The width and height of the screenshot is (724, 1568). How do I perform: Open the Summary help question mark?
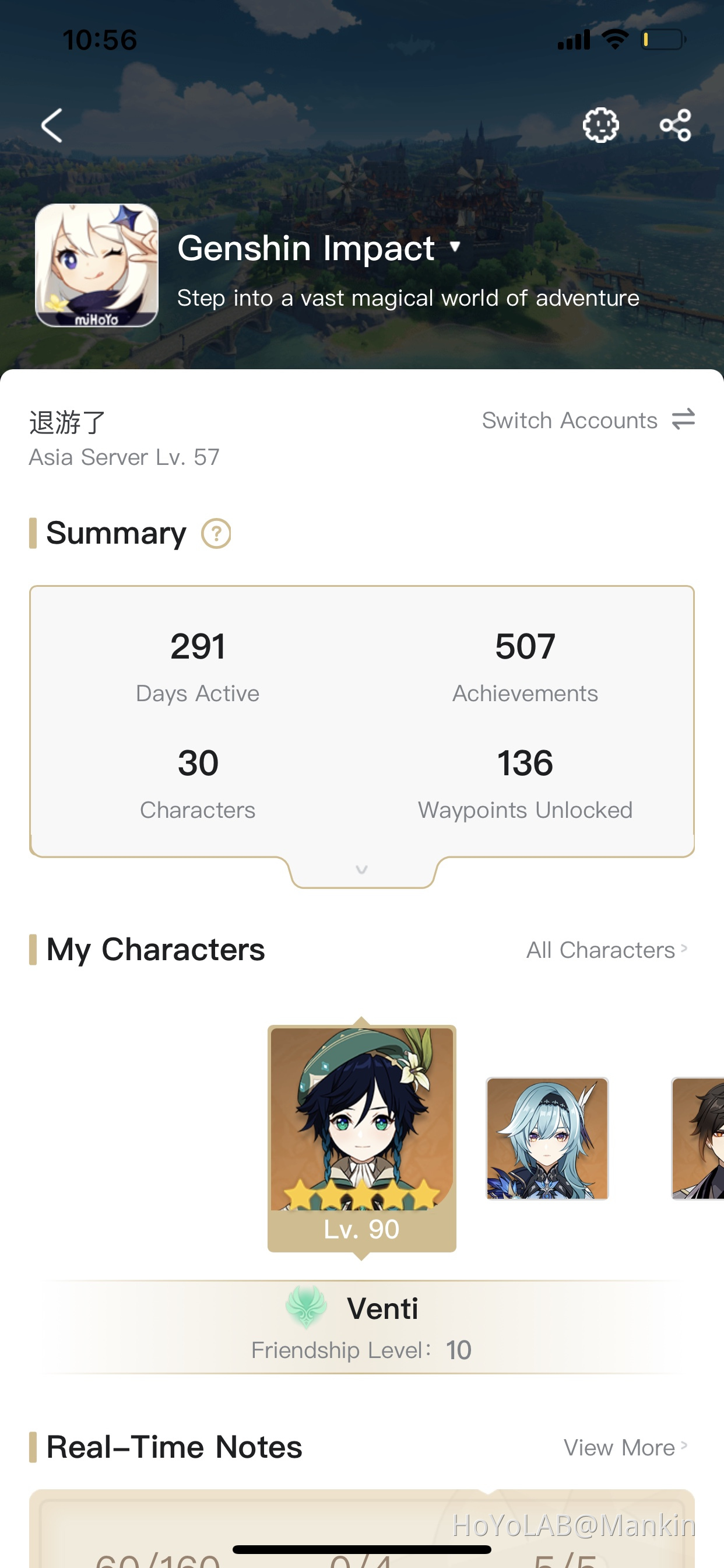click(216, 534)
